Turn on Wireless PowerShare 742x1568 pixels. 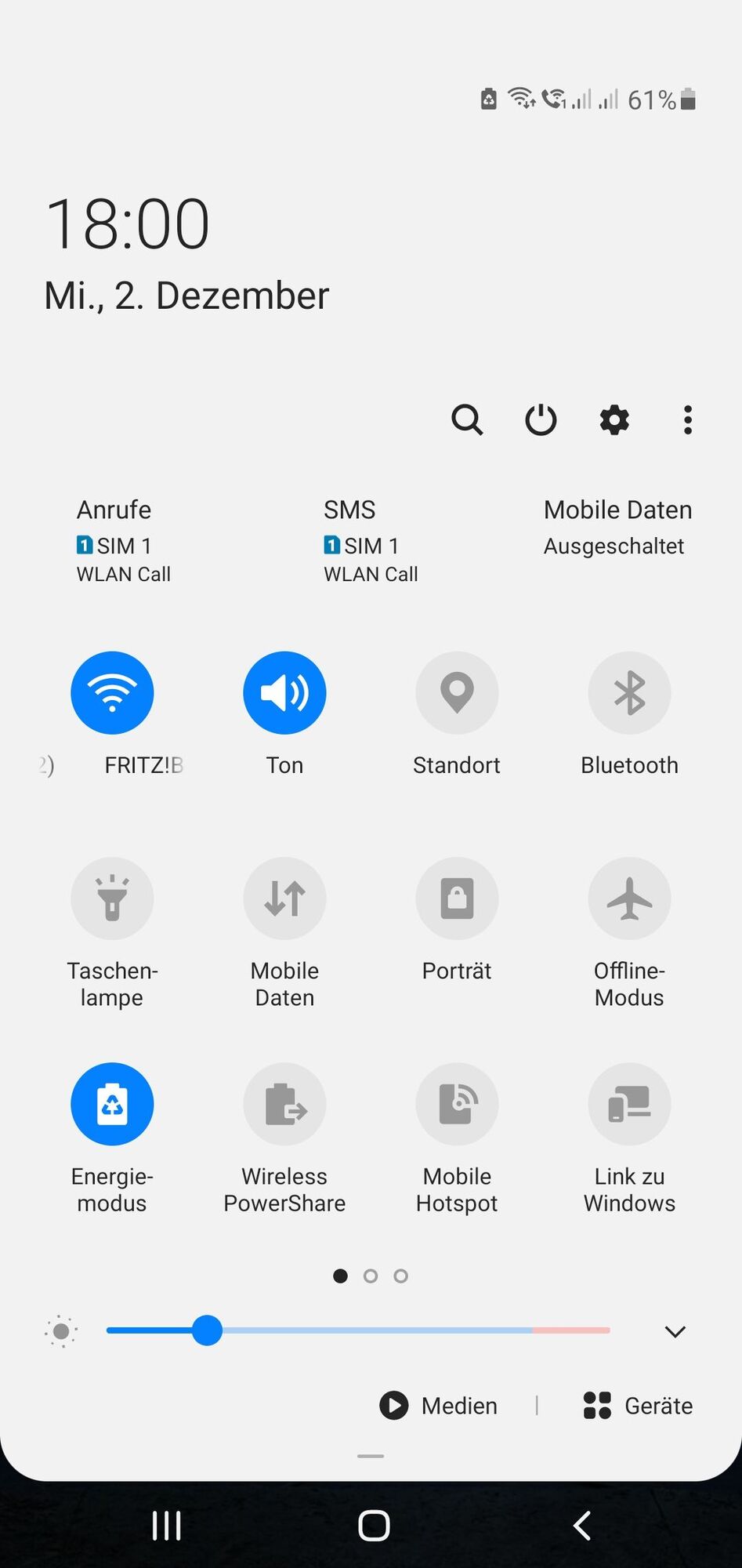284,1104
